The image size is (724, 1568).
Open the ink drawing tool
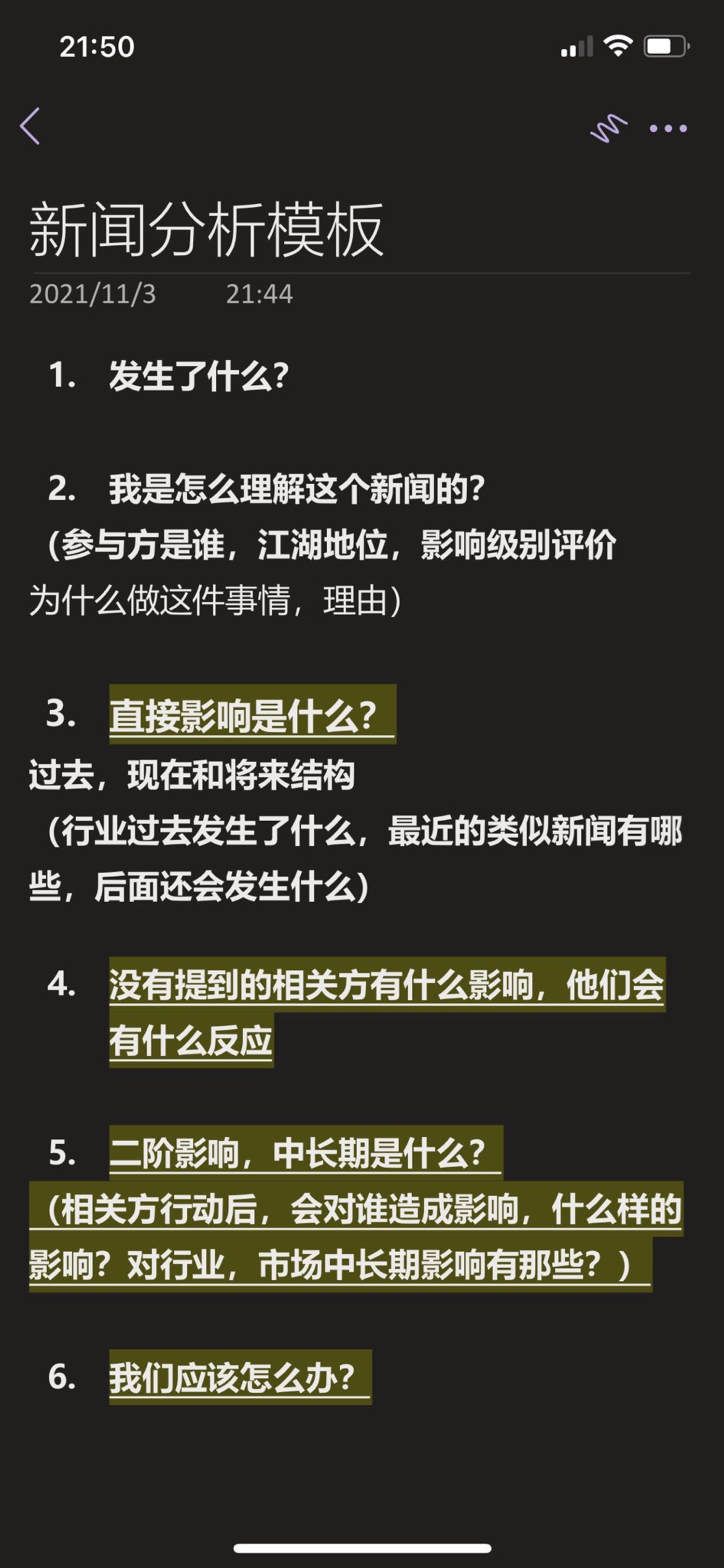(x=609, y=128)
